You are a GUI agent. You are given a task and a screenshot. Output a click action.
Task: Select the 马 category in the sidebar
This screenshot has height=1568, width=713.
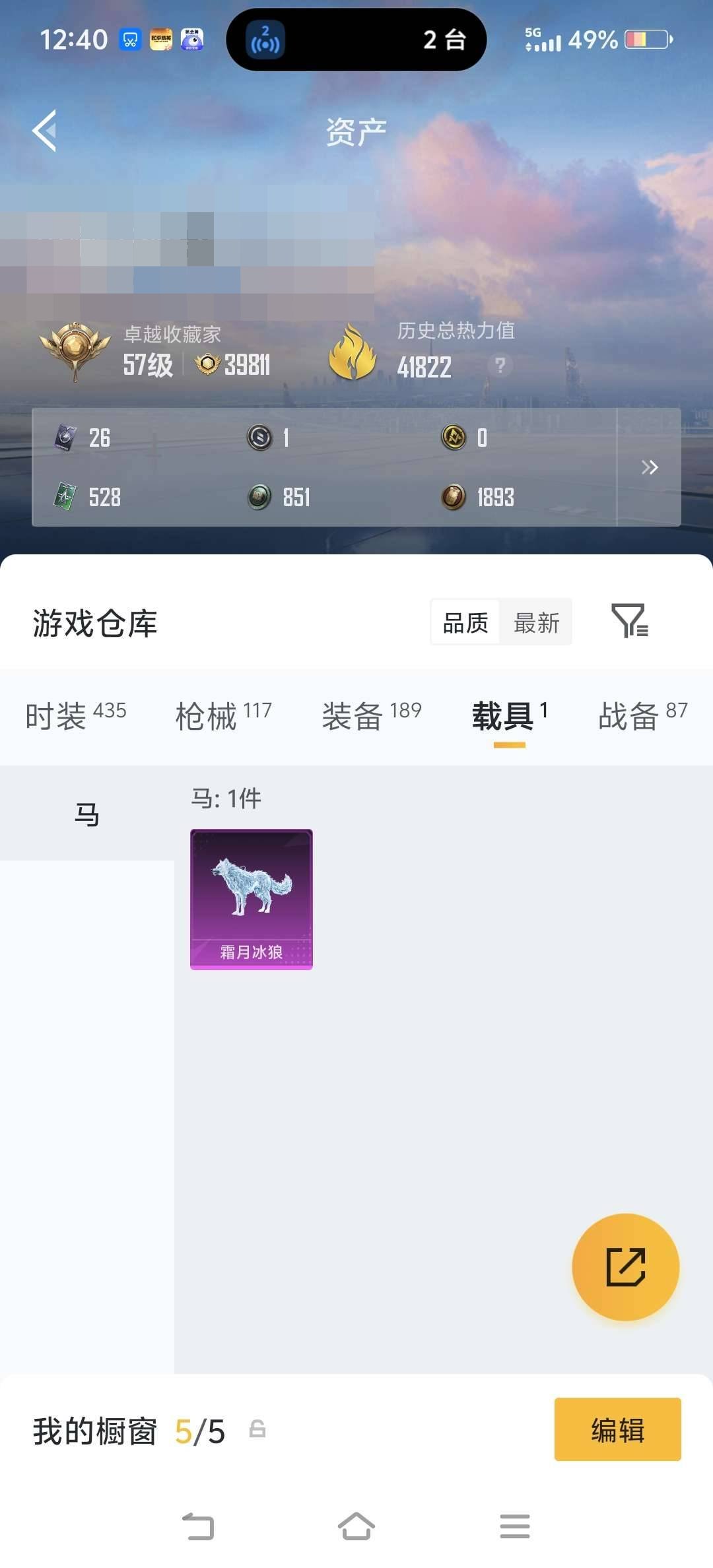point(88,814)
